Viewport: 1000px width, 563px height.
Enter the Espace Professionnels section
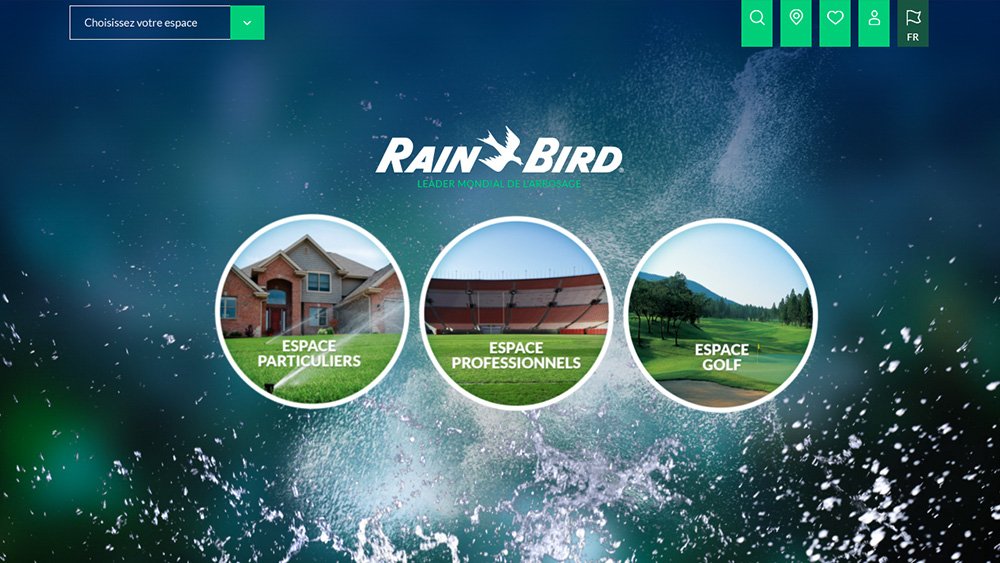(x=516, y=311)
